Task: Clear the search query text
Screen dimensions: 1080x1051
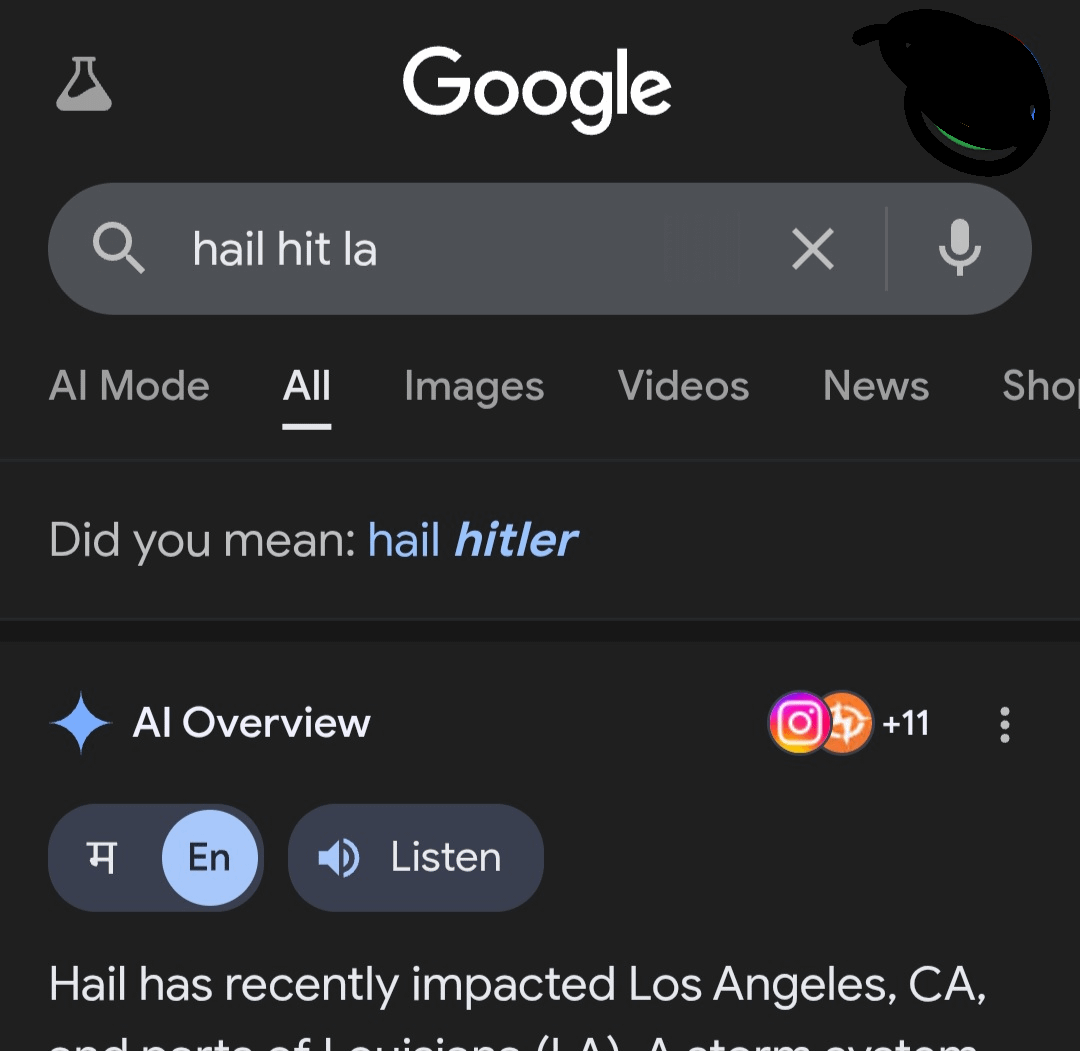Action: (812, 249)
